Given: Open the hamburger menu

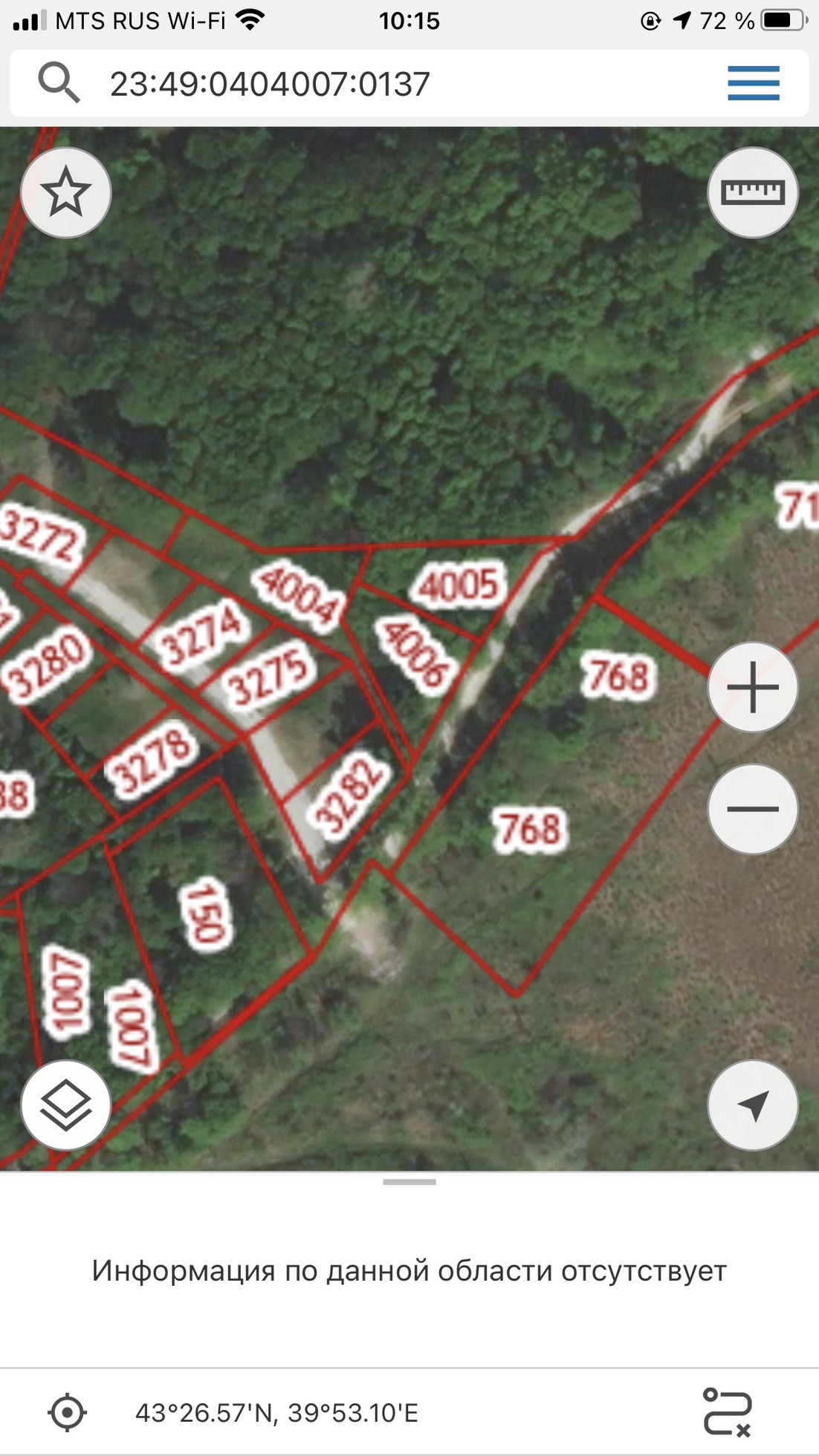Looking at the screenshot, I should tap(753, 82).
